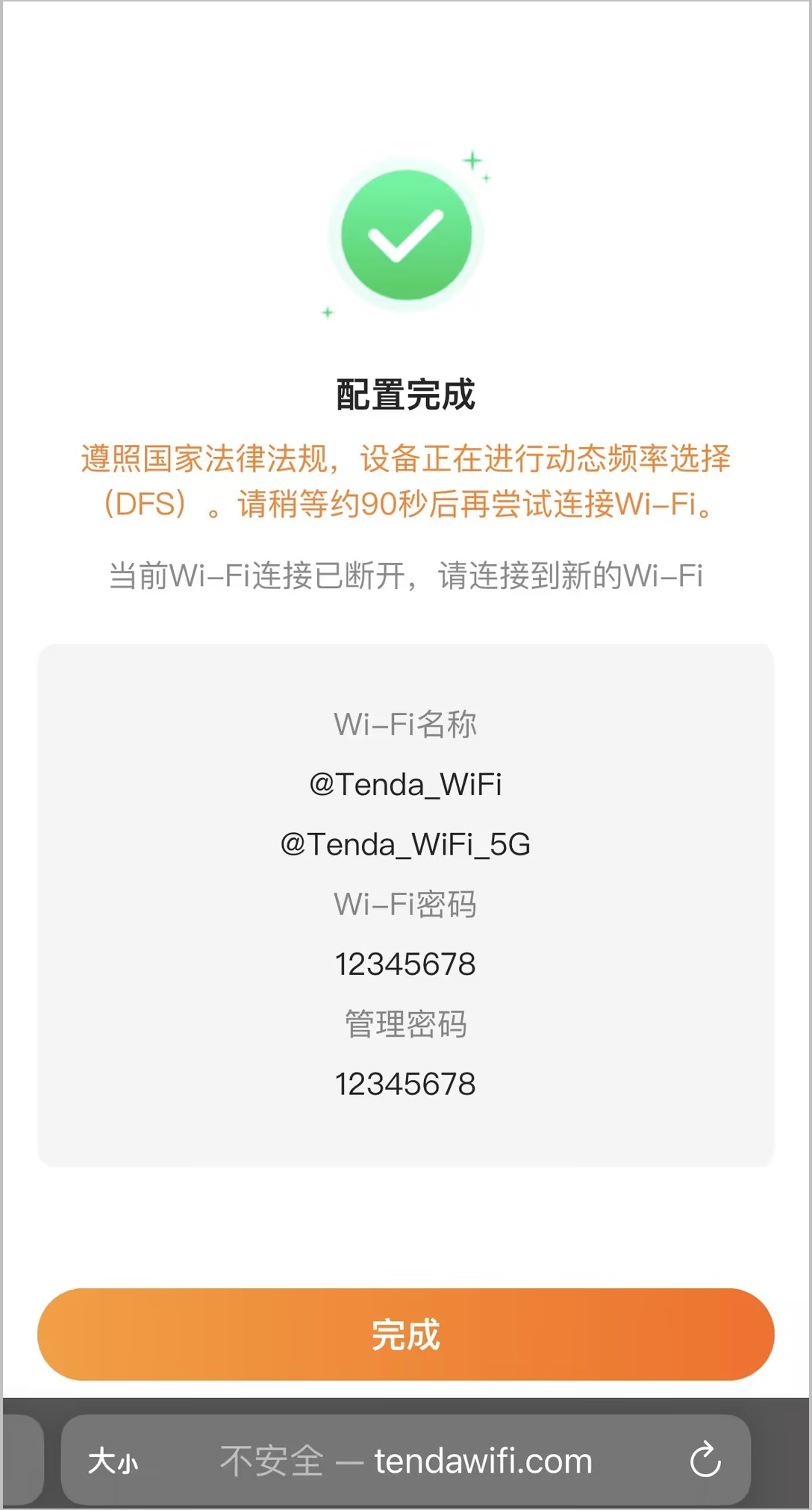Tap the orange 完成 button
Image resolution: width=812 pixels, height=1510 pixels.
[x=405, y=1334]
